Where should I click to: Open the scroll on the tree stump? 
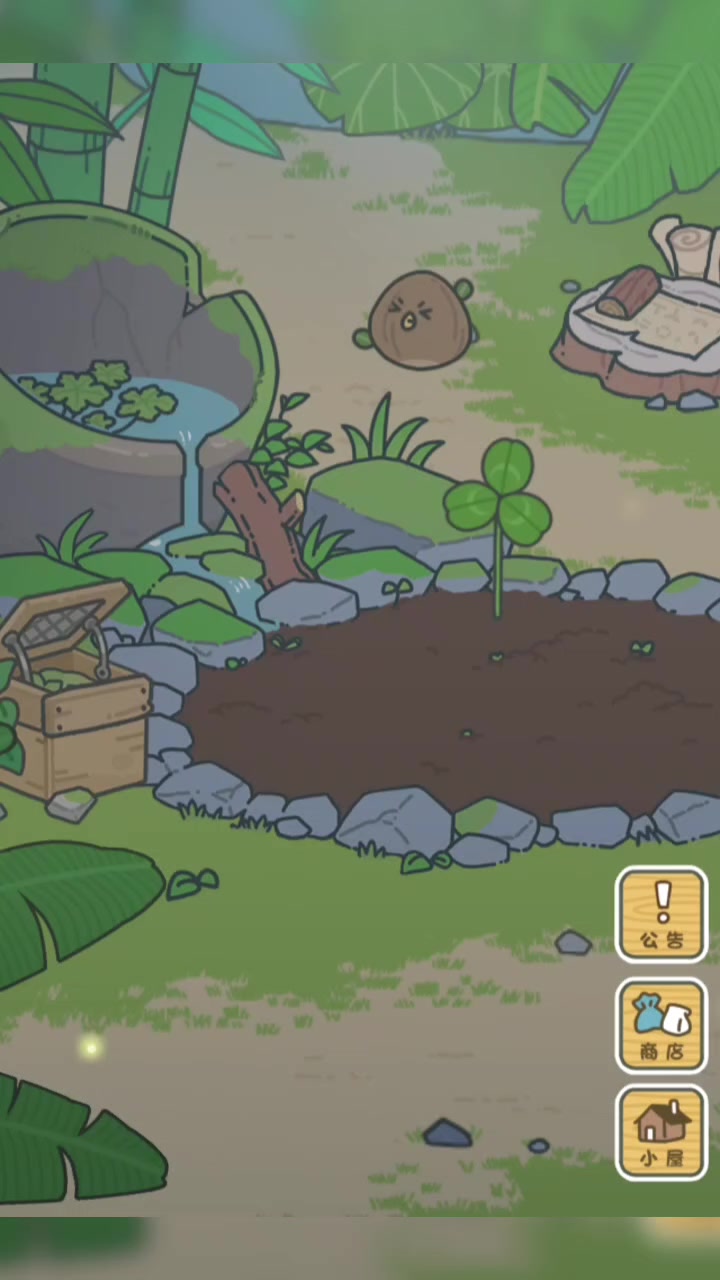point(686,249)
